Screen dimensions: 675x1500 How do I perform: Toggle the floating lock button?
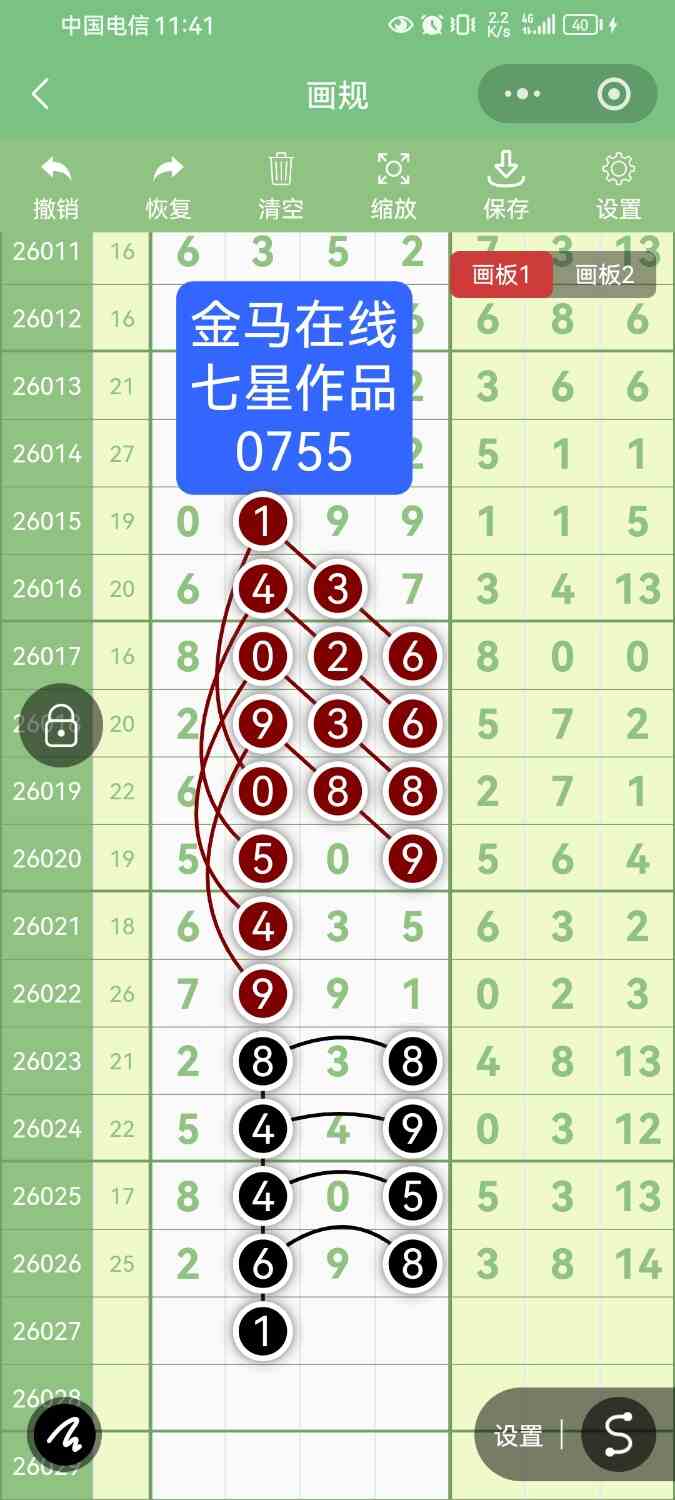(x=62, y=726)
